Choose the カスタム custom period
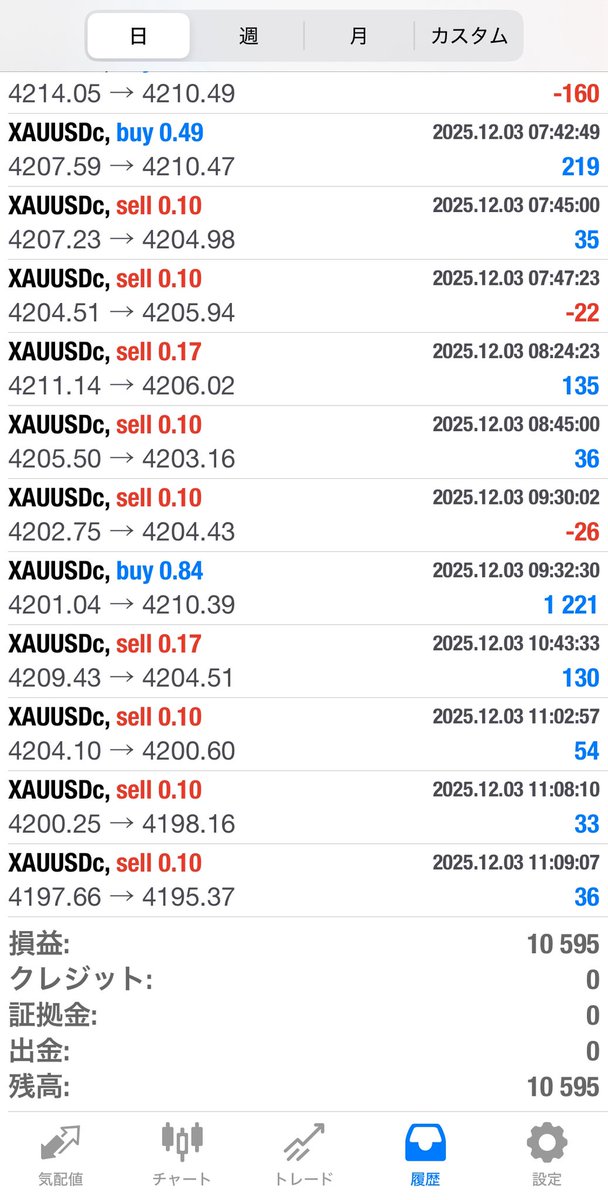Viewport: 608px width, 1200px height. point(468,36)
